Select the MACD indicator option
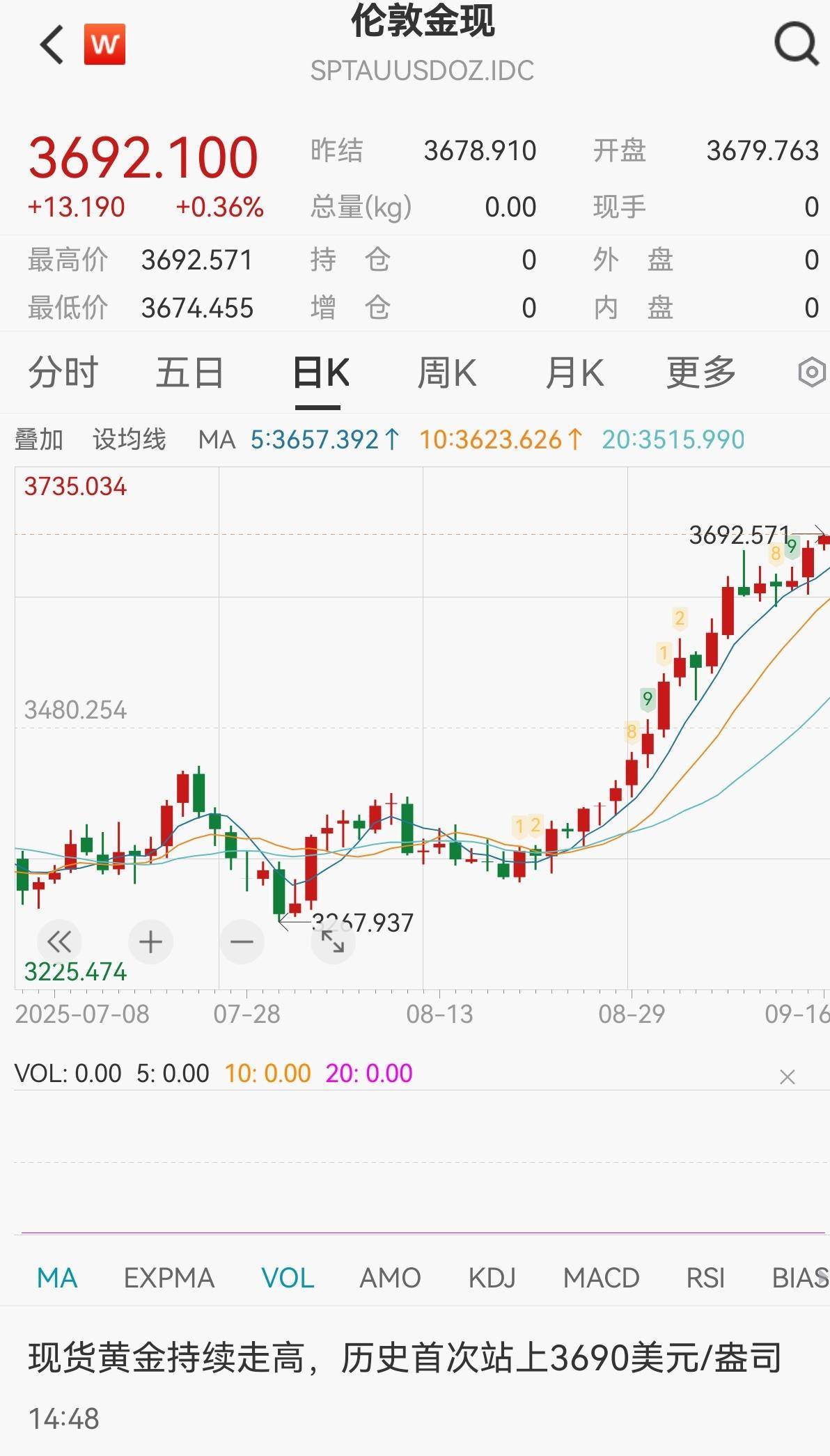This screenshot has width=830, height=1456. point(600,1278)
